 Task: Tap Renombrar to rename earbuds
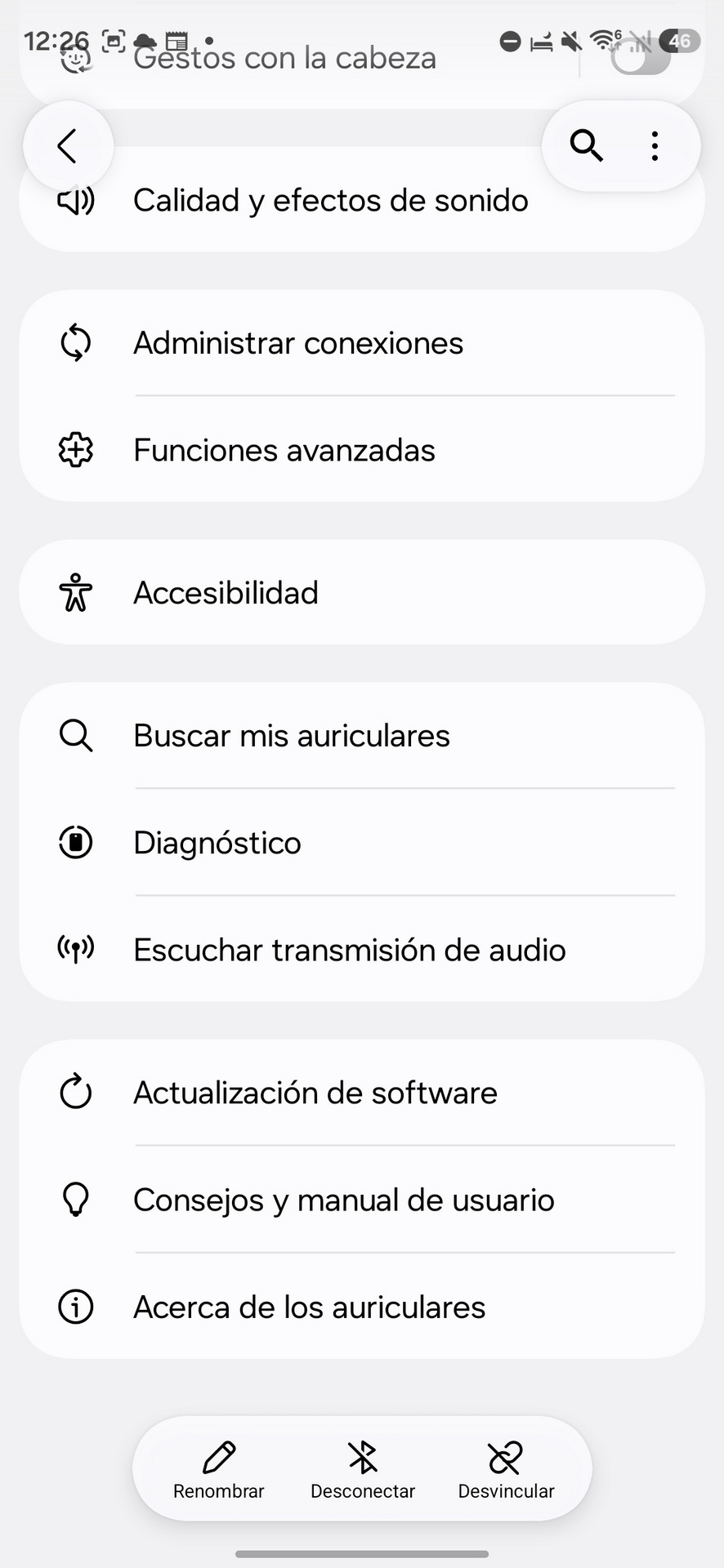pyautogui.click(x=219, y=1470)
